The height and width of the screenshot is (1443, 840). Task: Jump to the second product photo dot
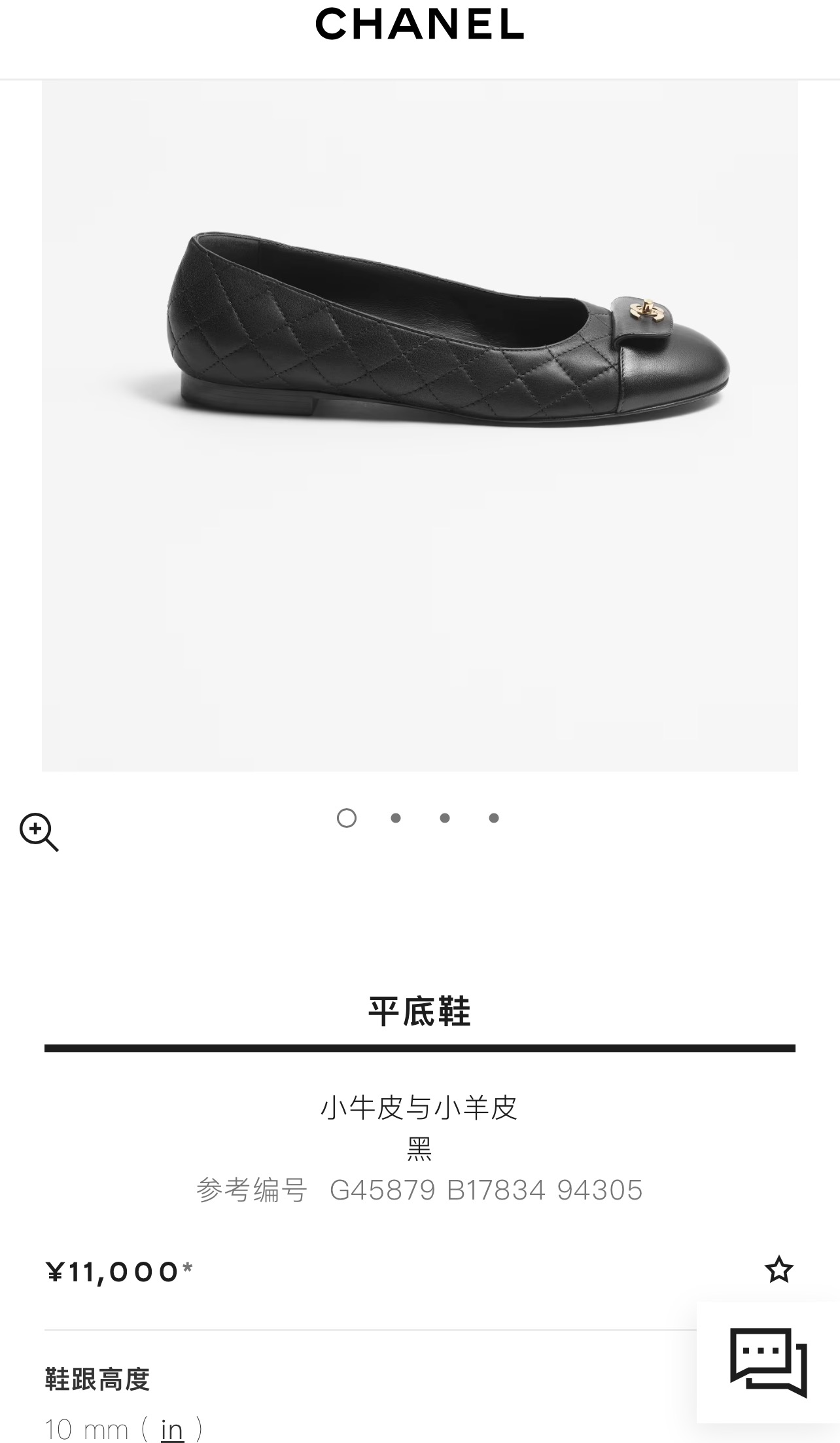[x=396, y=818]
